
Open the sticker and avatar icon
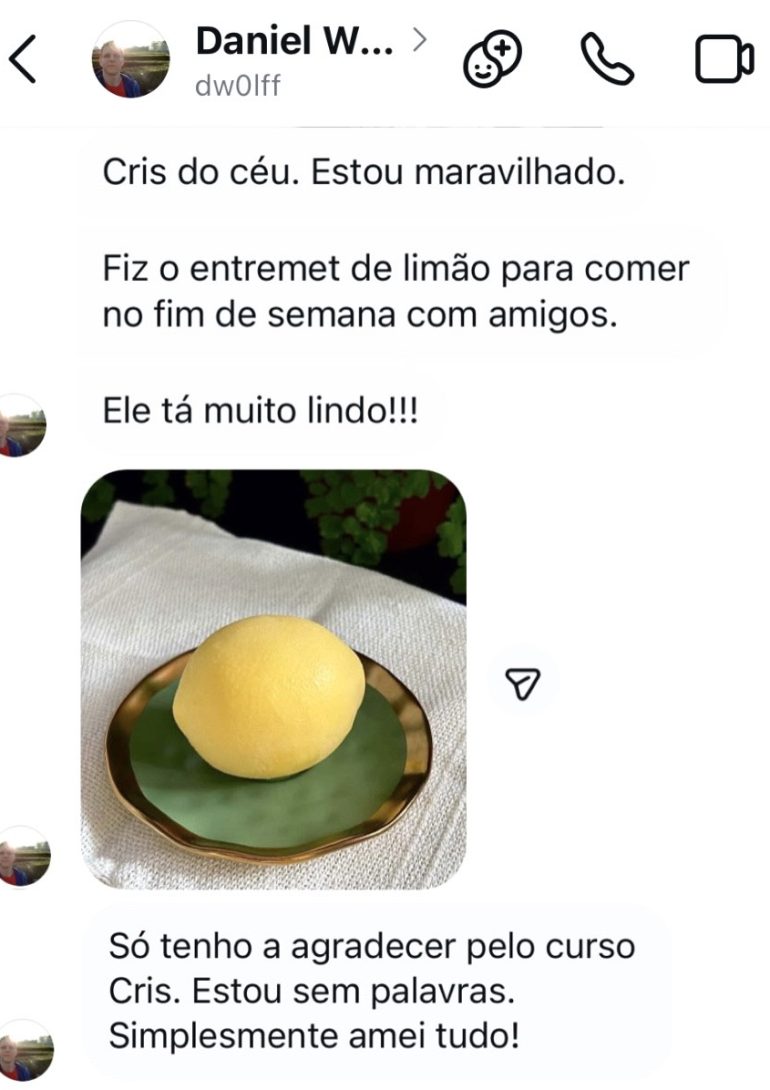(492, 60)
